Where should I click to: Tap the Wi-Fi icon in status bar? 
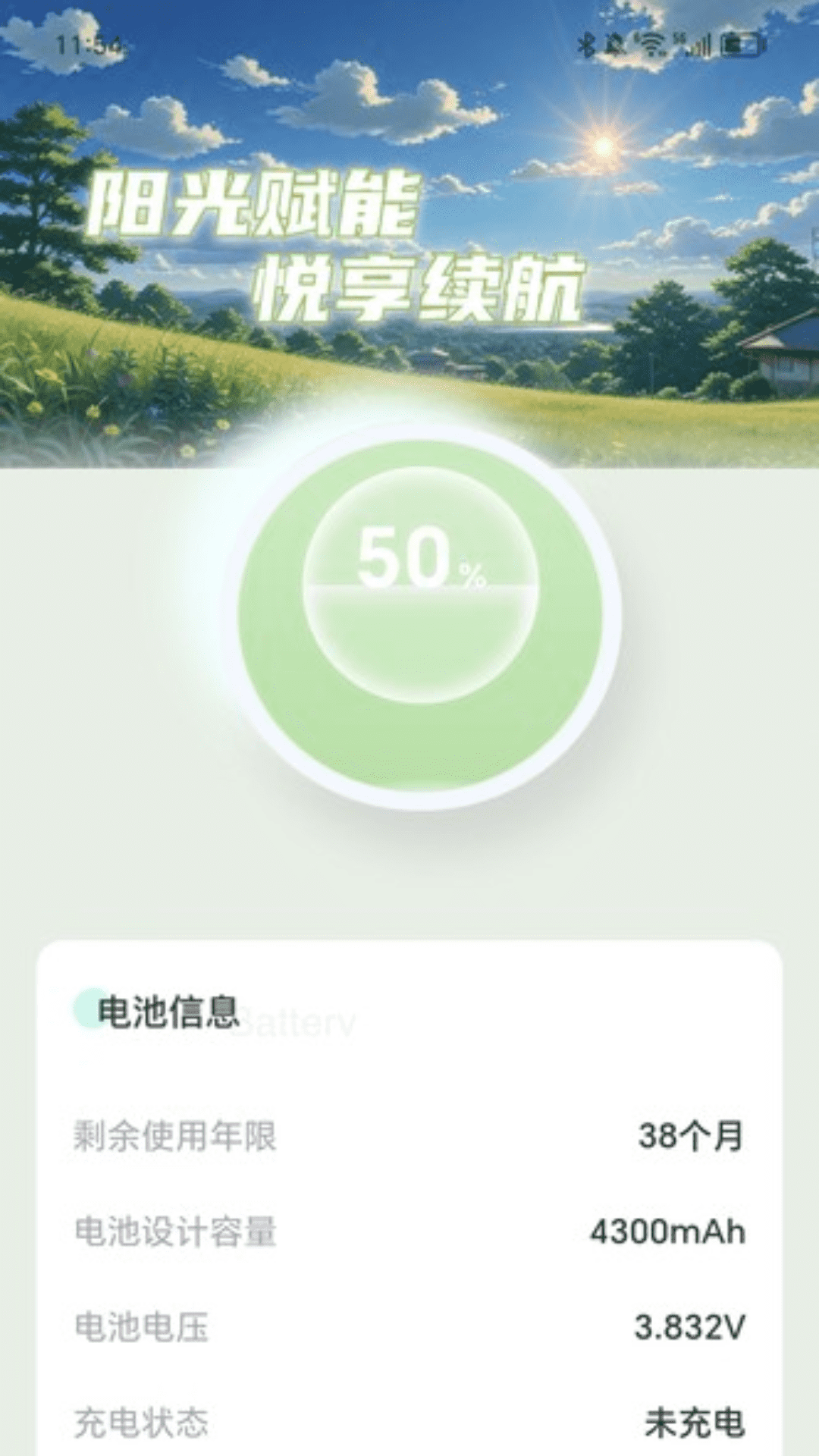point(651,44)
